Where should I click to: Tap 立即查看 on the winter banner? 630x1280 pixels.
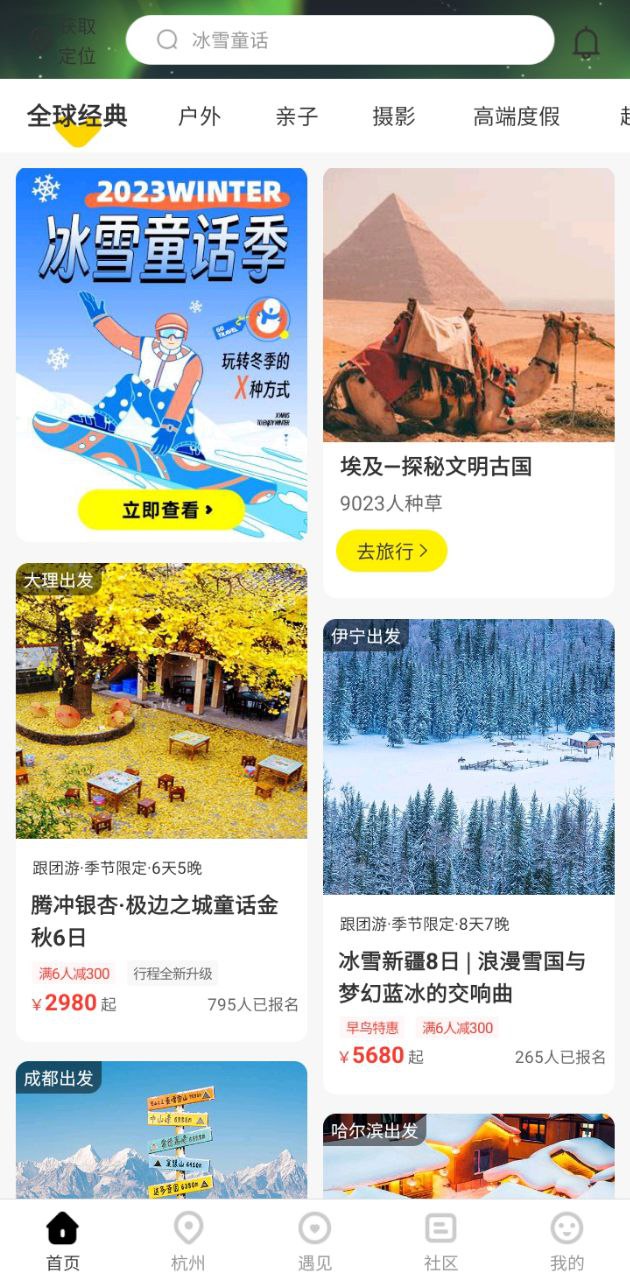point(162,510)
